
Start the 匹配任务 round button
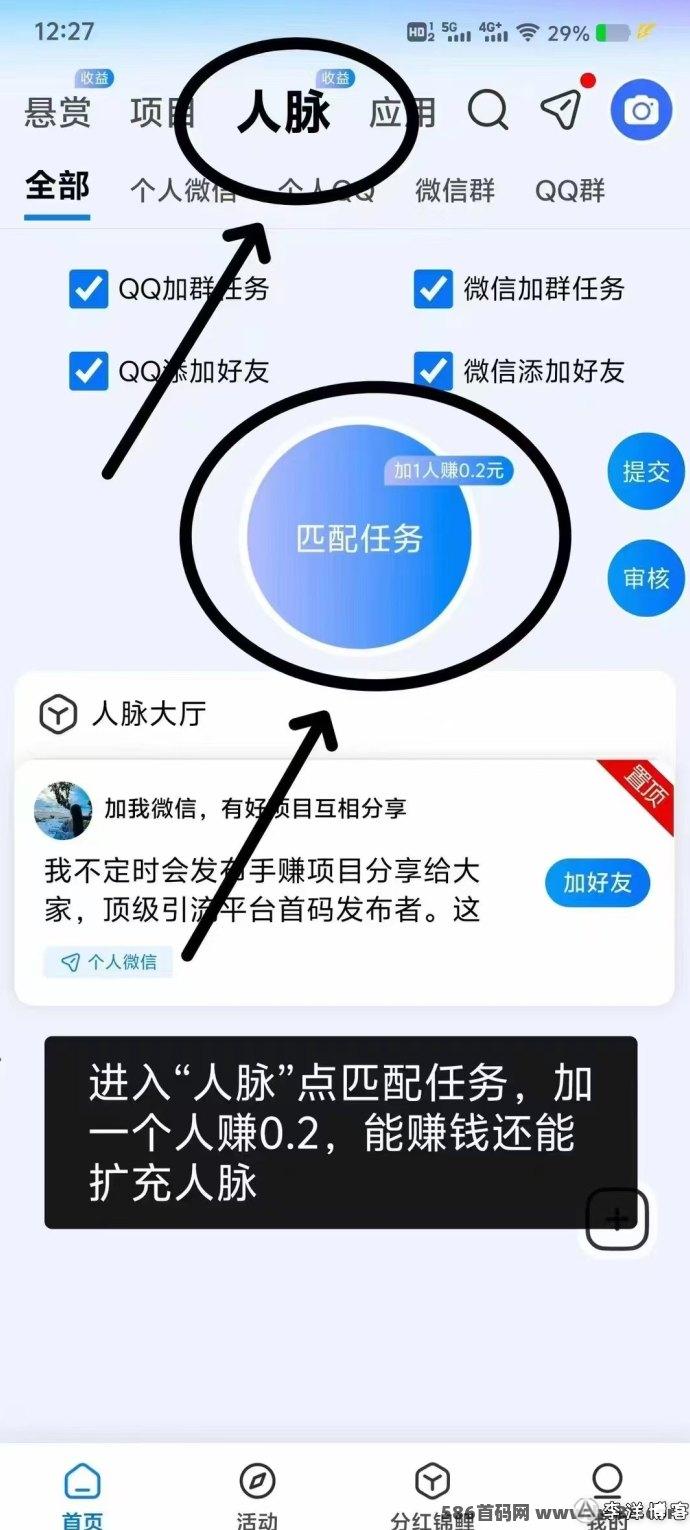click(360, 537)
